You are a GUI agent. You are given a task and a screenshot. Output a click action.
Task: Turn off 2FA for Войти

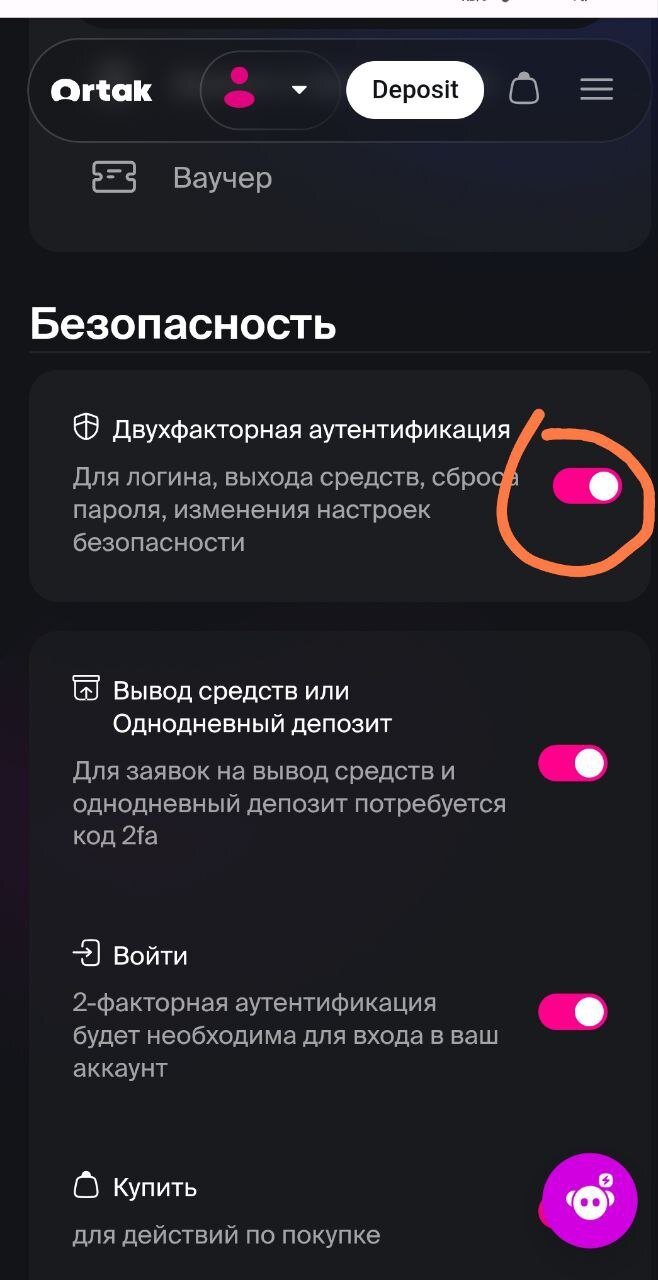[573, 1012]
